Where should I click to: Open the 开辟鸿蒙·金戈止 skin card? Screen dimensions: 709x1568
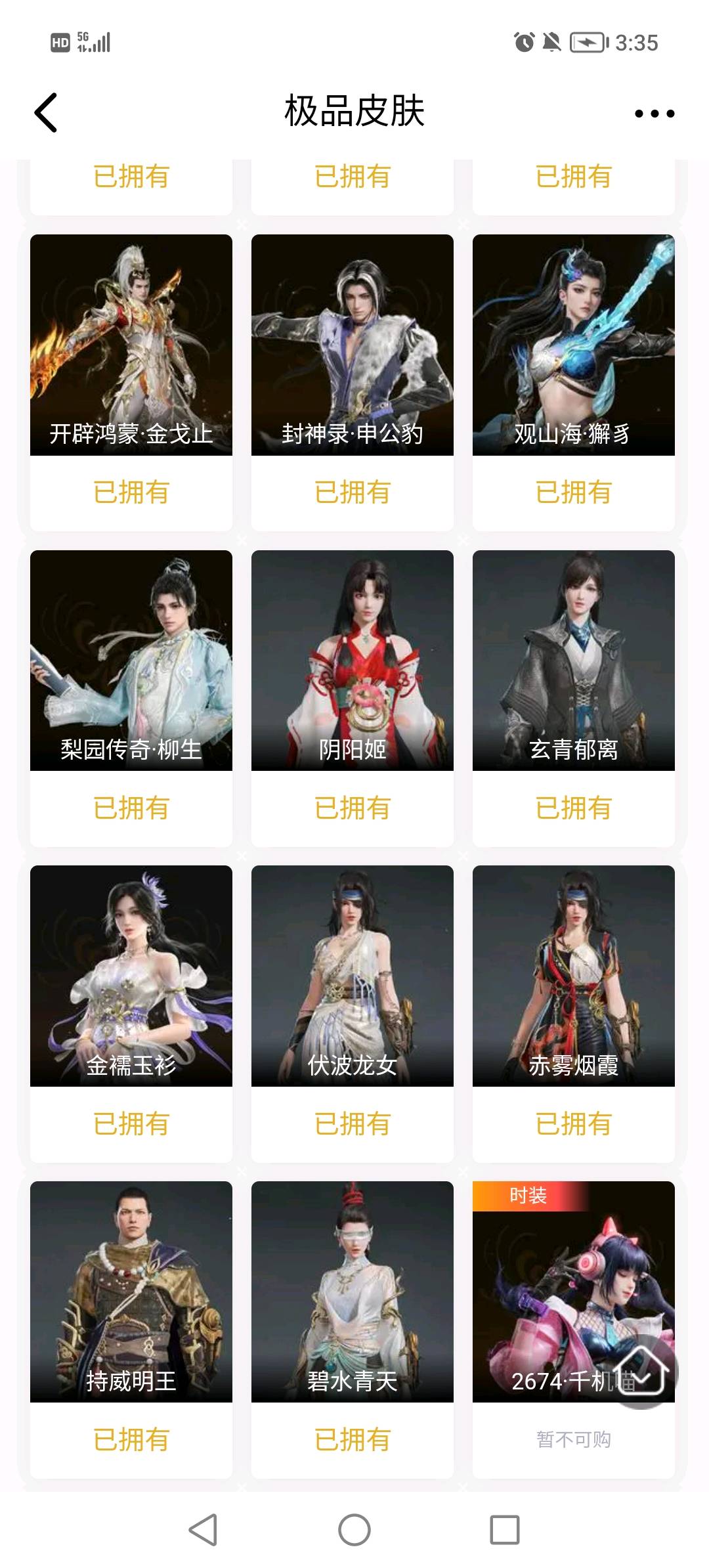pyautogui.click(x=131, y=345)
